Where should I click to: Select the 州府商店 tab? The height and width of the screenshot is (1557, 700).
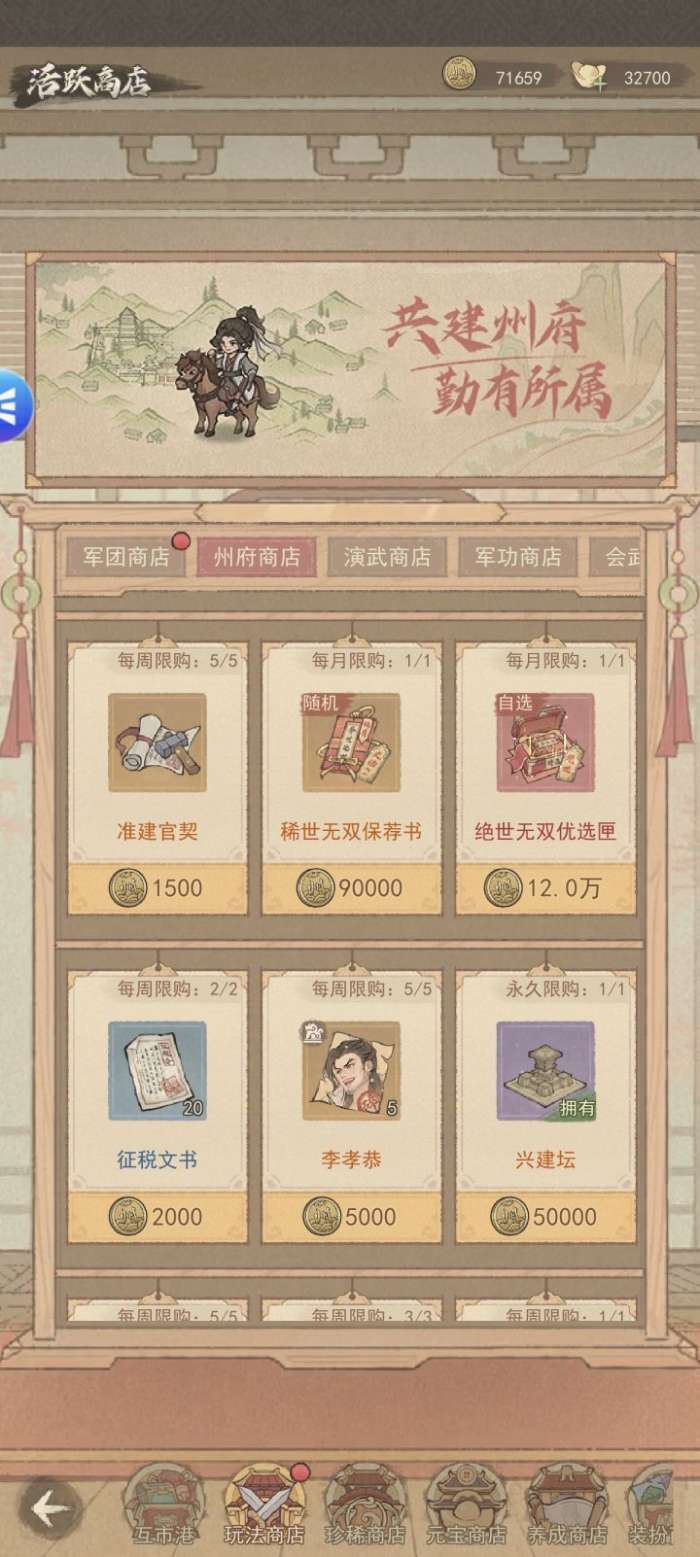256,557
